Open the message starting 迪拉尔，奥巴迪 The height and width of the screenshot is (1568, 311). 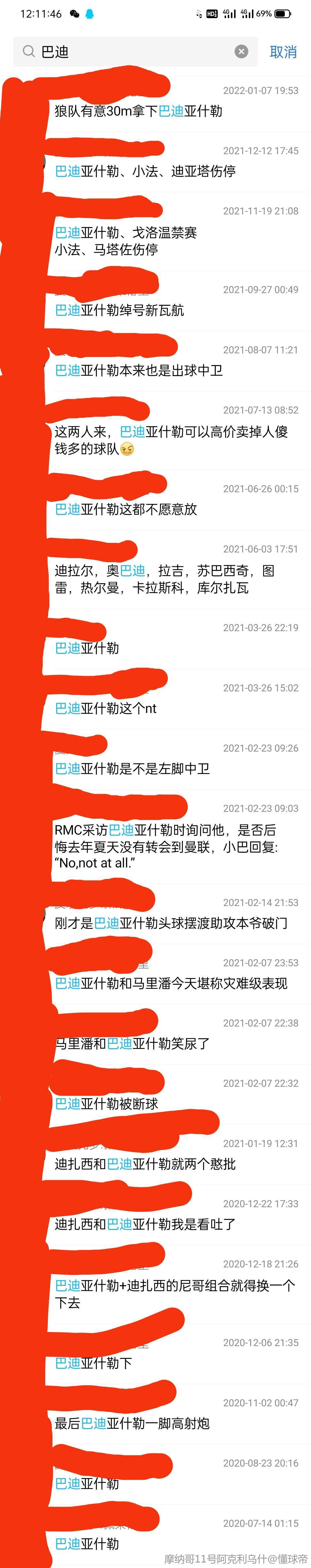164,578
